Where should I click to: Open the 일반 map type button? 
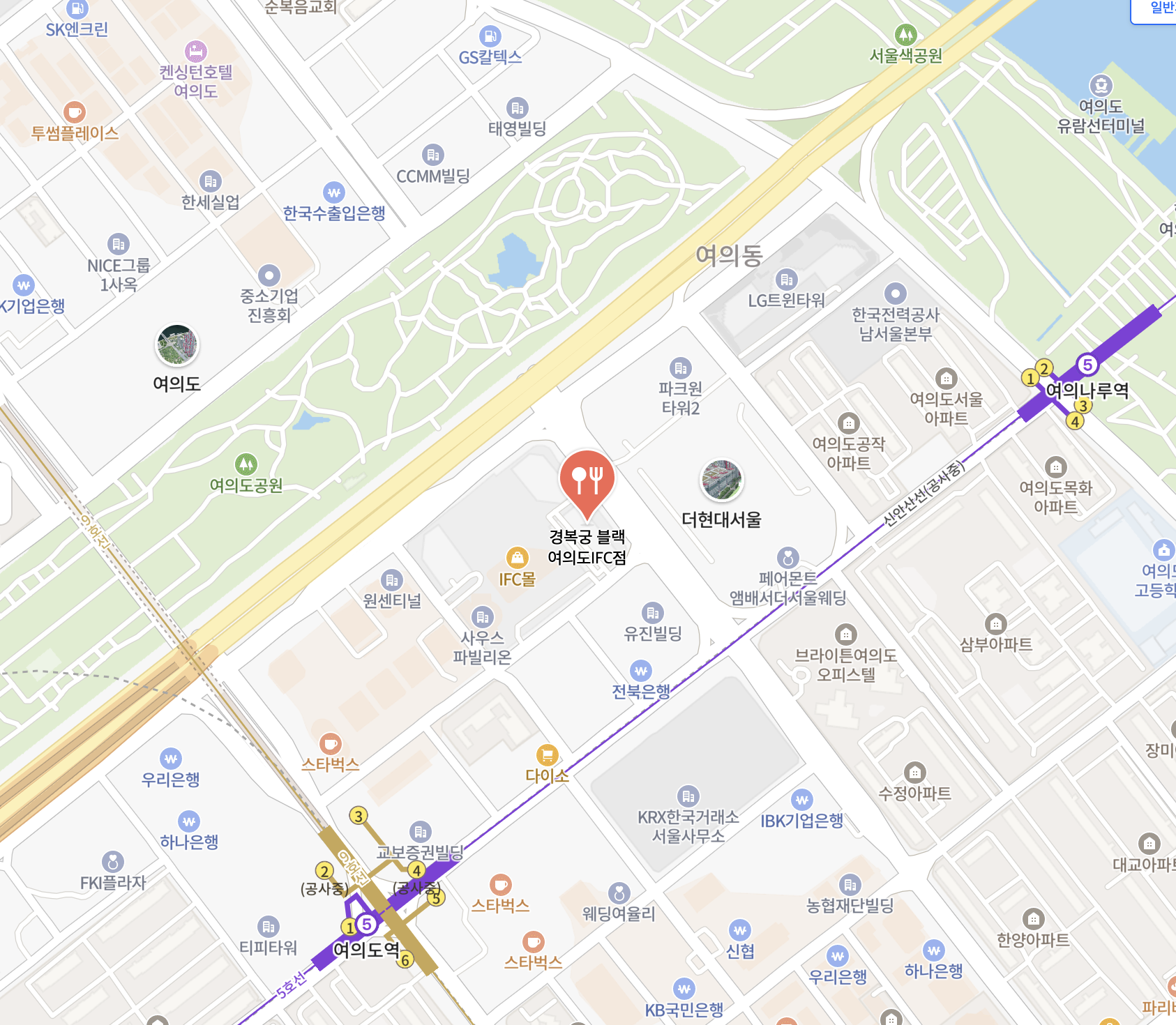click(1161, 8)
